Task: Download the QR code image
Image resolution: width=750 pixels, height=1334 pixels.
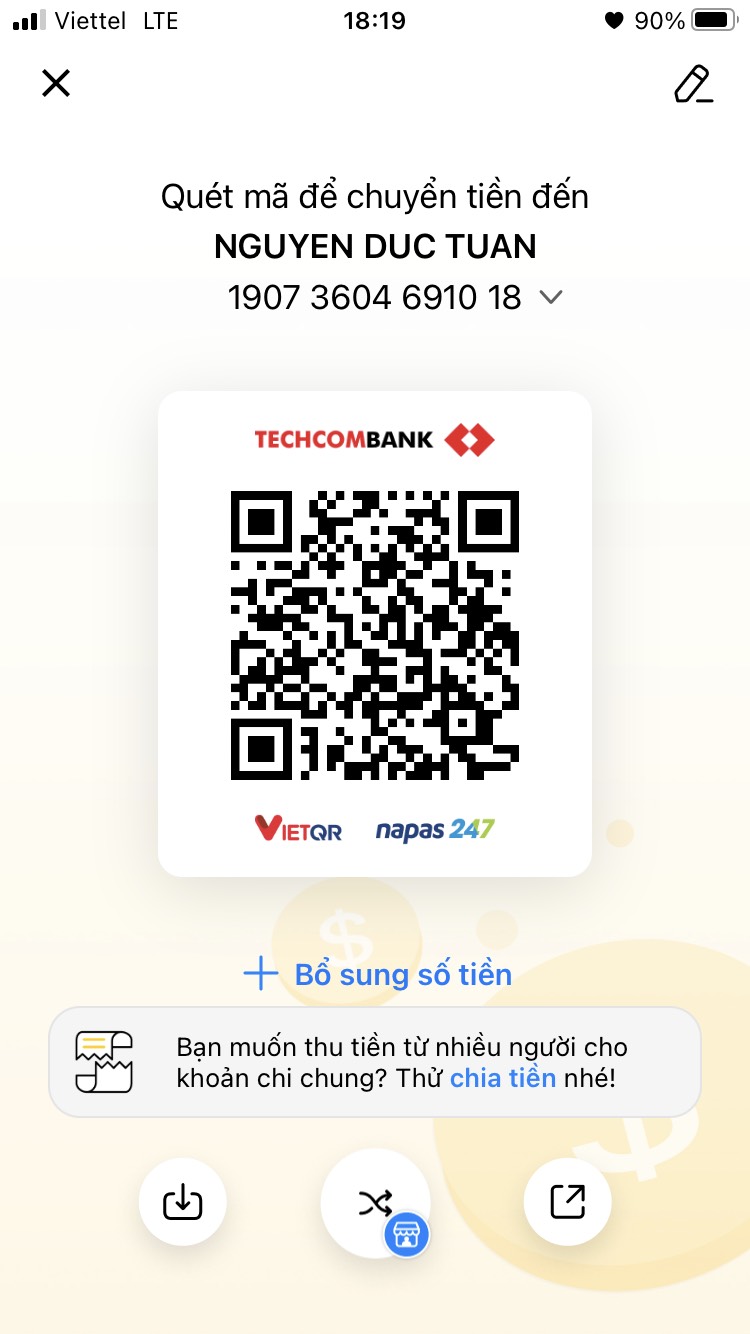Action: pos(182,1202)
